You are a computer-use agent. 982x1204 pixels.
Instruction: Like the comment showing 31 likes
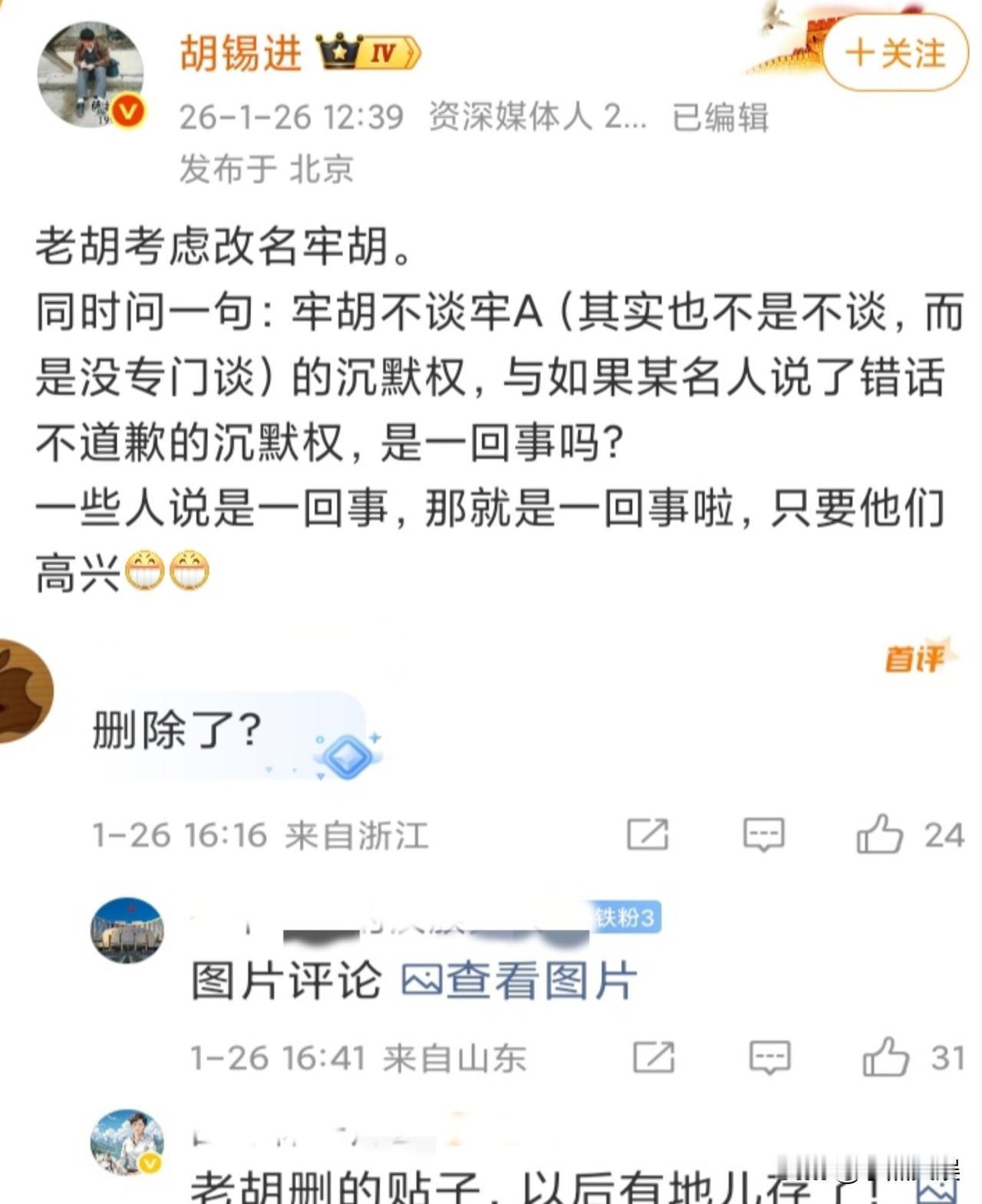[x=888, y=1057]
